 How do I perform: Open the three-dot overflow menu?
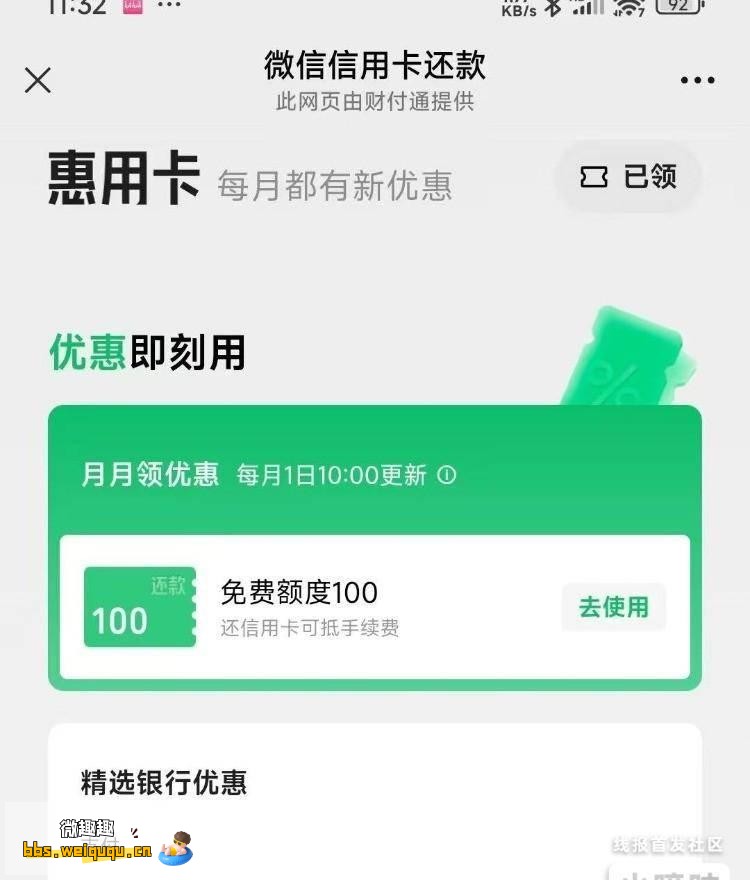pos(697,81)
